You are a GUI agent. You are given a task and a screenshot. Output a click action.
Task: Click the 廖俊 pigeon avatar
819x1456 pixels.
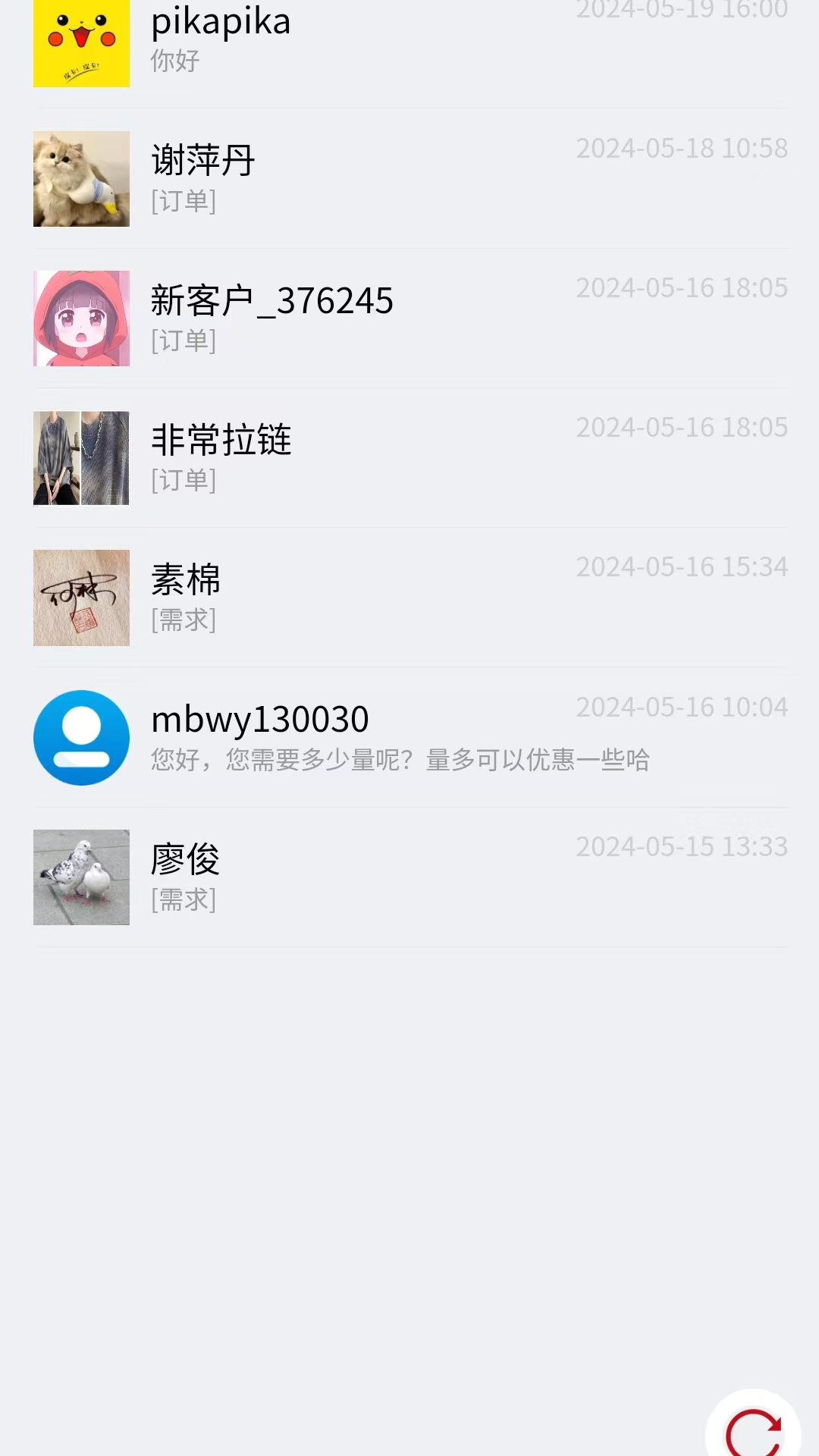[82, 876]
